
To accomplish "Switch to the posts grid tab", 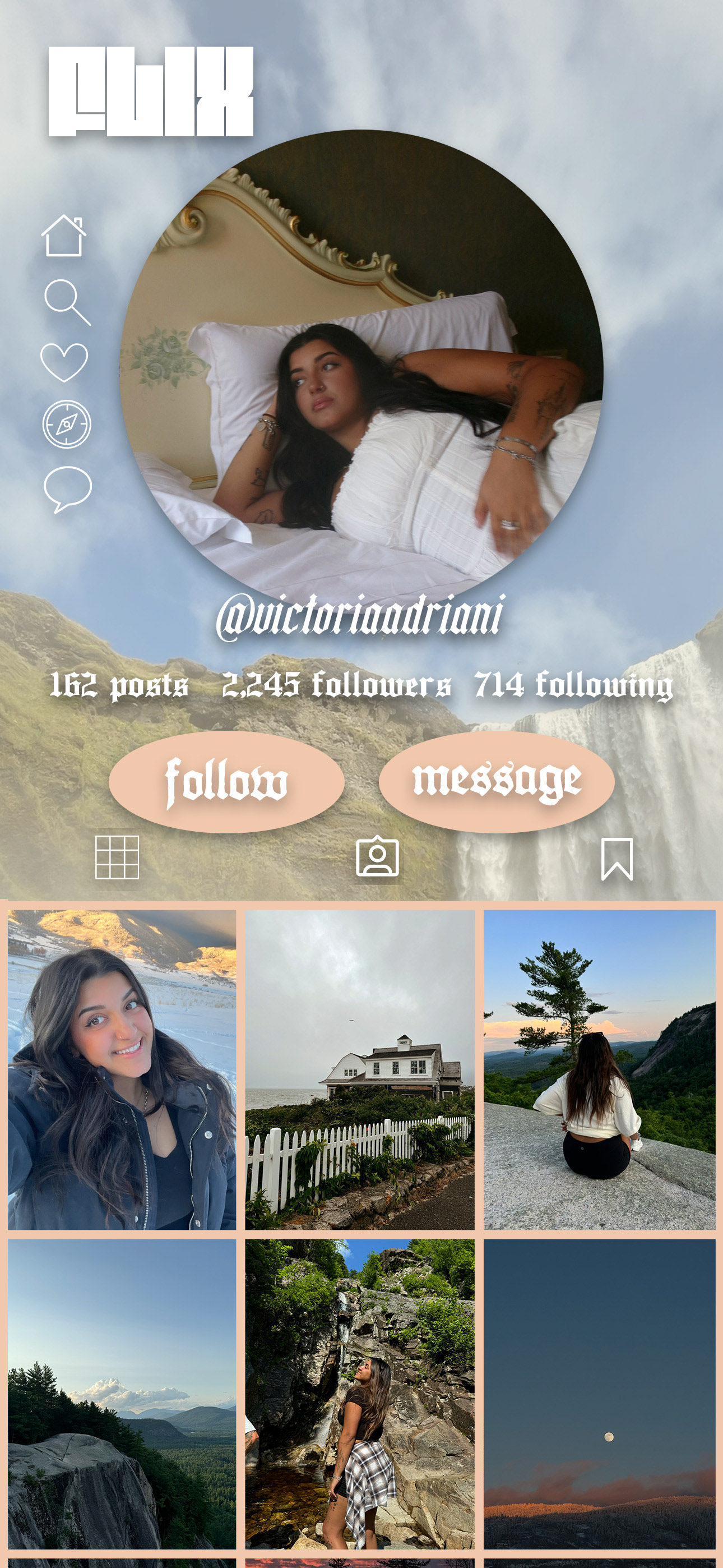I will [x=118, y=857].
